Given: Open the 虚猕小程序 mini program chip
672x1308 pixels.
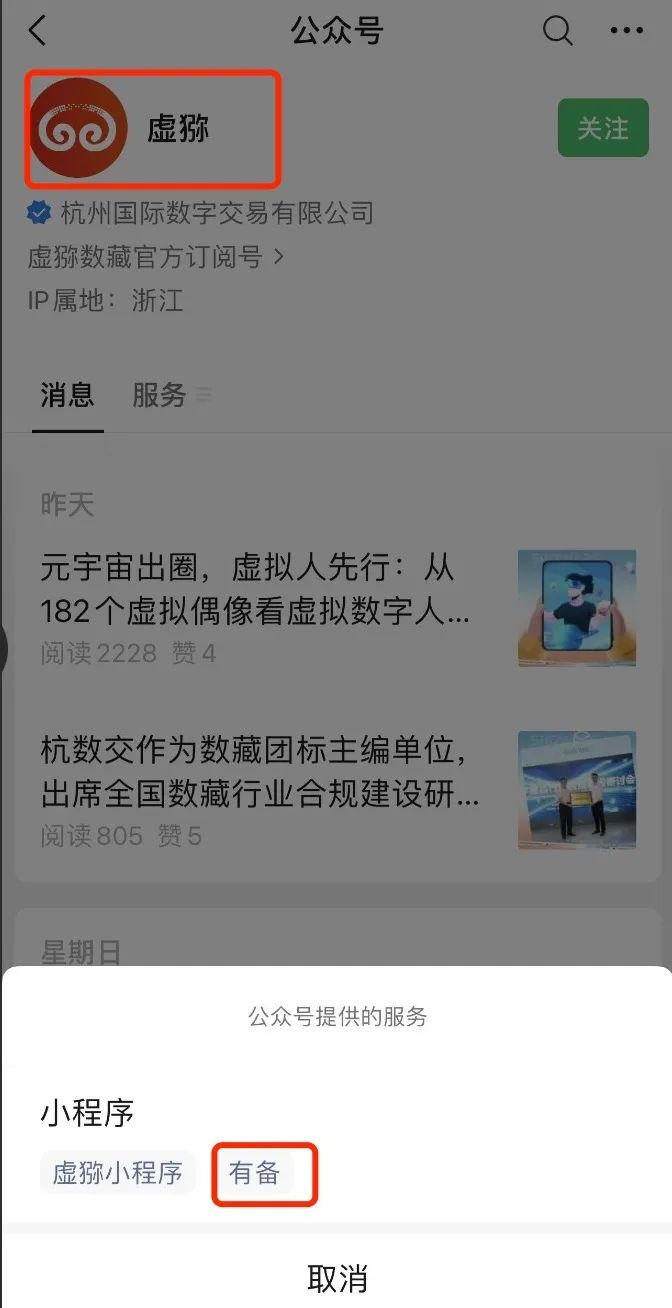Looking at the screenshot, I should pyautogui.click(x=117, y=1172).
